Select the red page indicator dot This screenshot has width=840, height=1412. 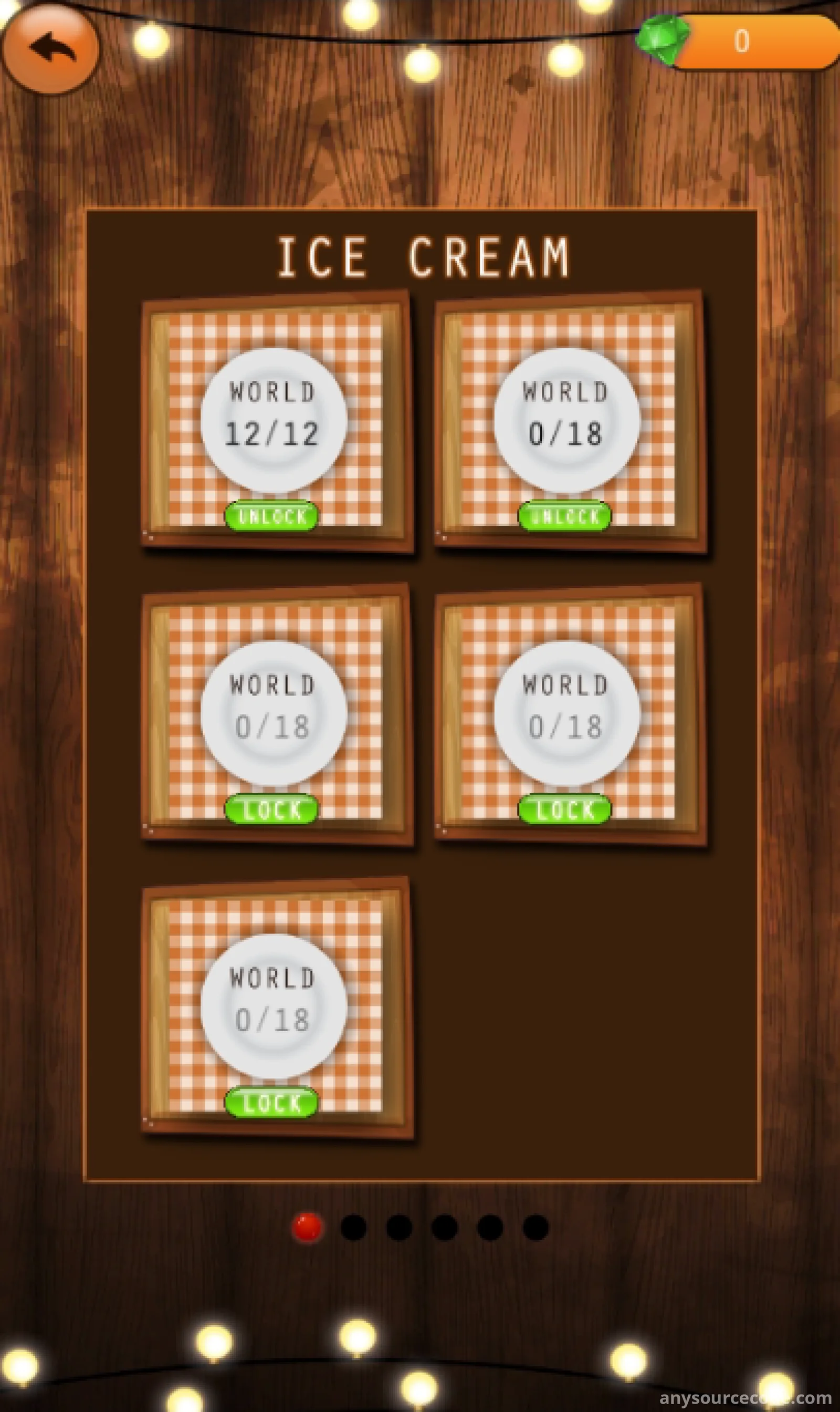point(307,1227)
